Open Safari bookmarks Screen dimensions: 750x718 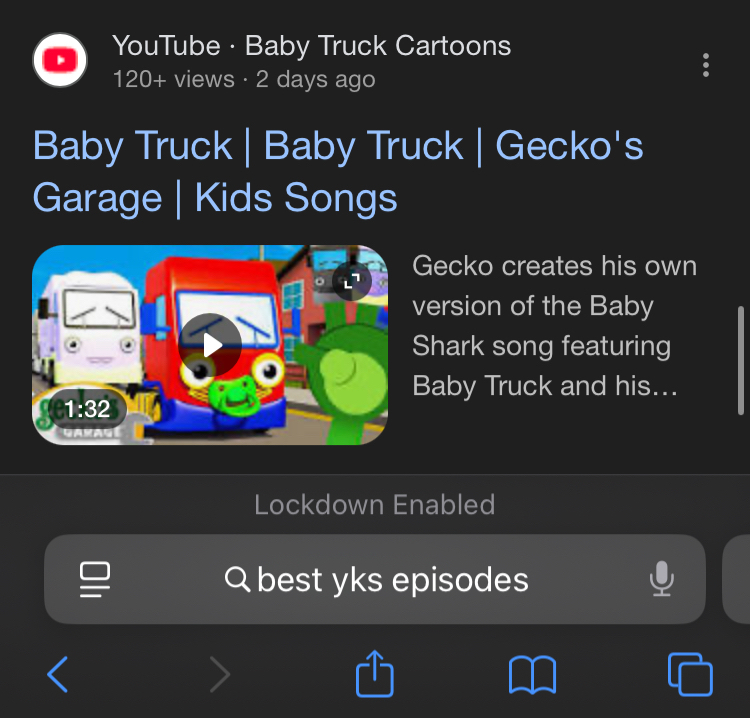coord(532,675)
